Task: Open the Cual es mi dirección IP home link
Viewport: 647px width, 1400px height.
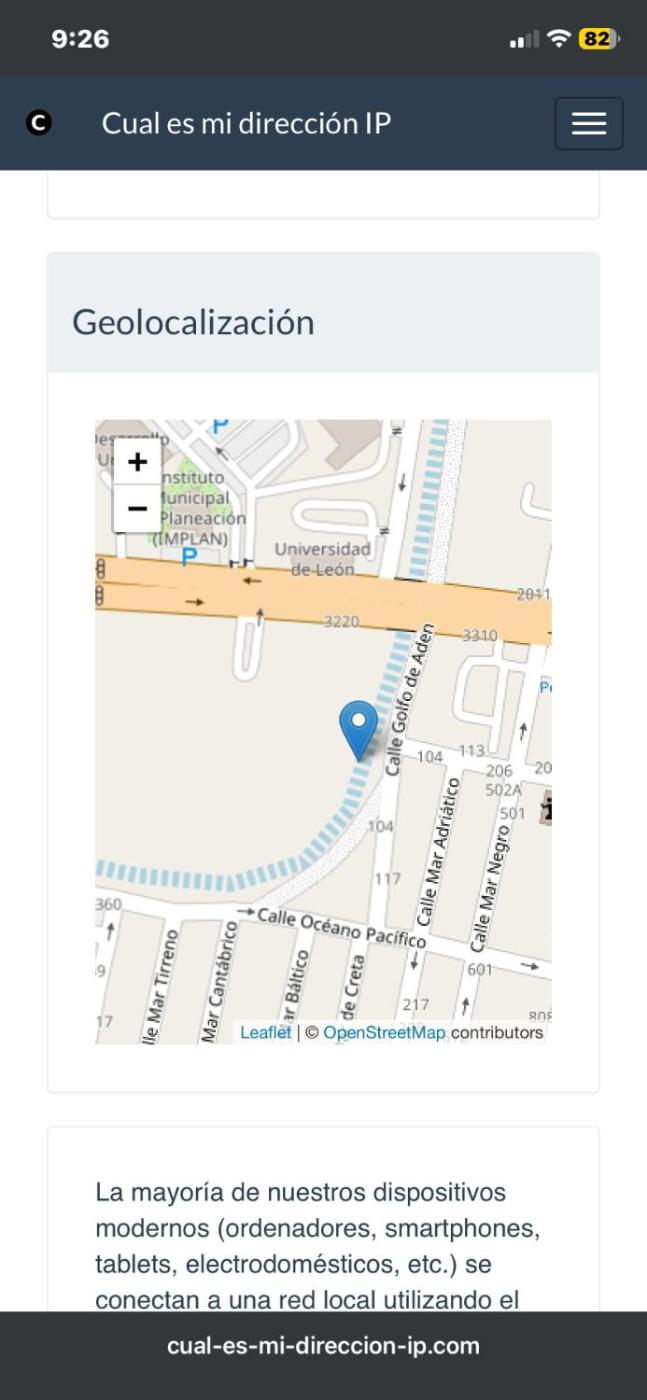Action: pos(246,123)
